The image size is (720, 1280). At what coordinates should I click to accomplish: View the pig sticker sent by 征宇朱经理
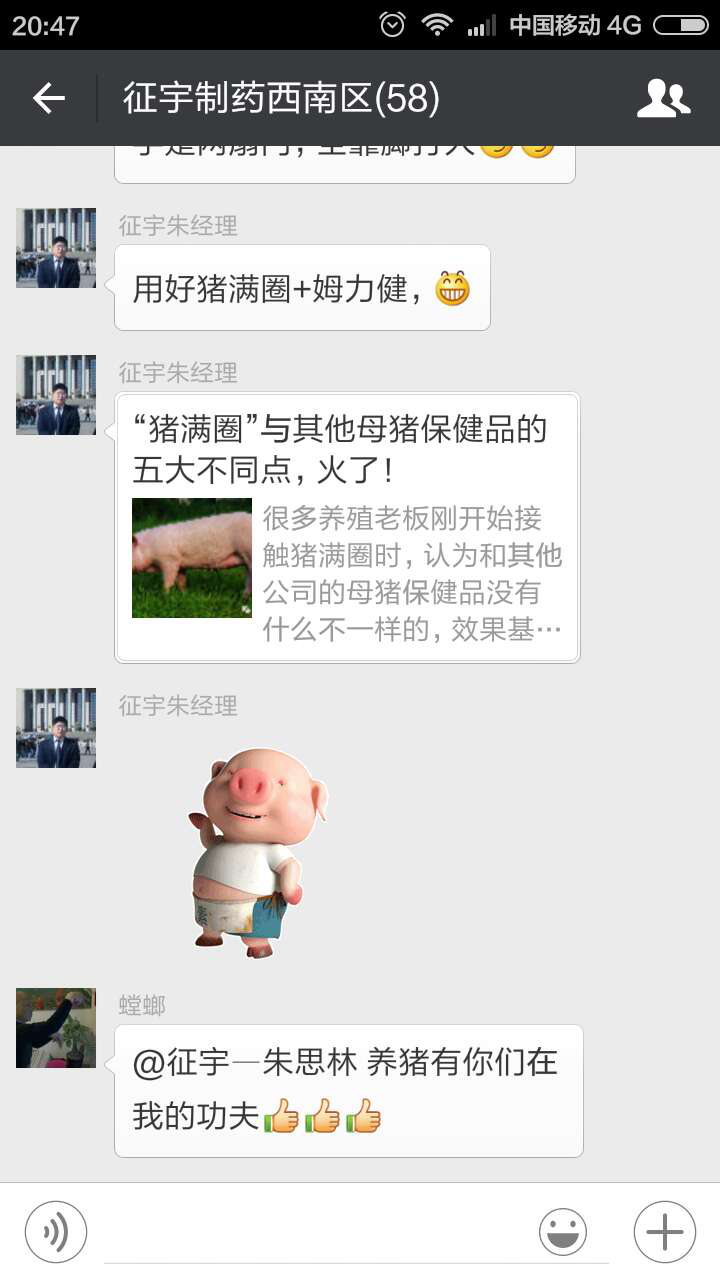coord(258,853)
